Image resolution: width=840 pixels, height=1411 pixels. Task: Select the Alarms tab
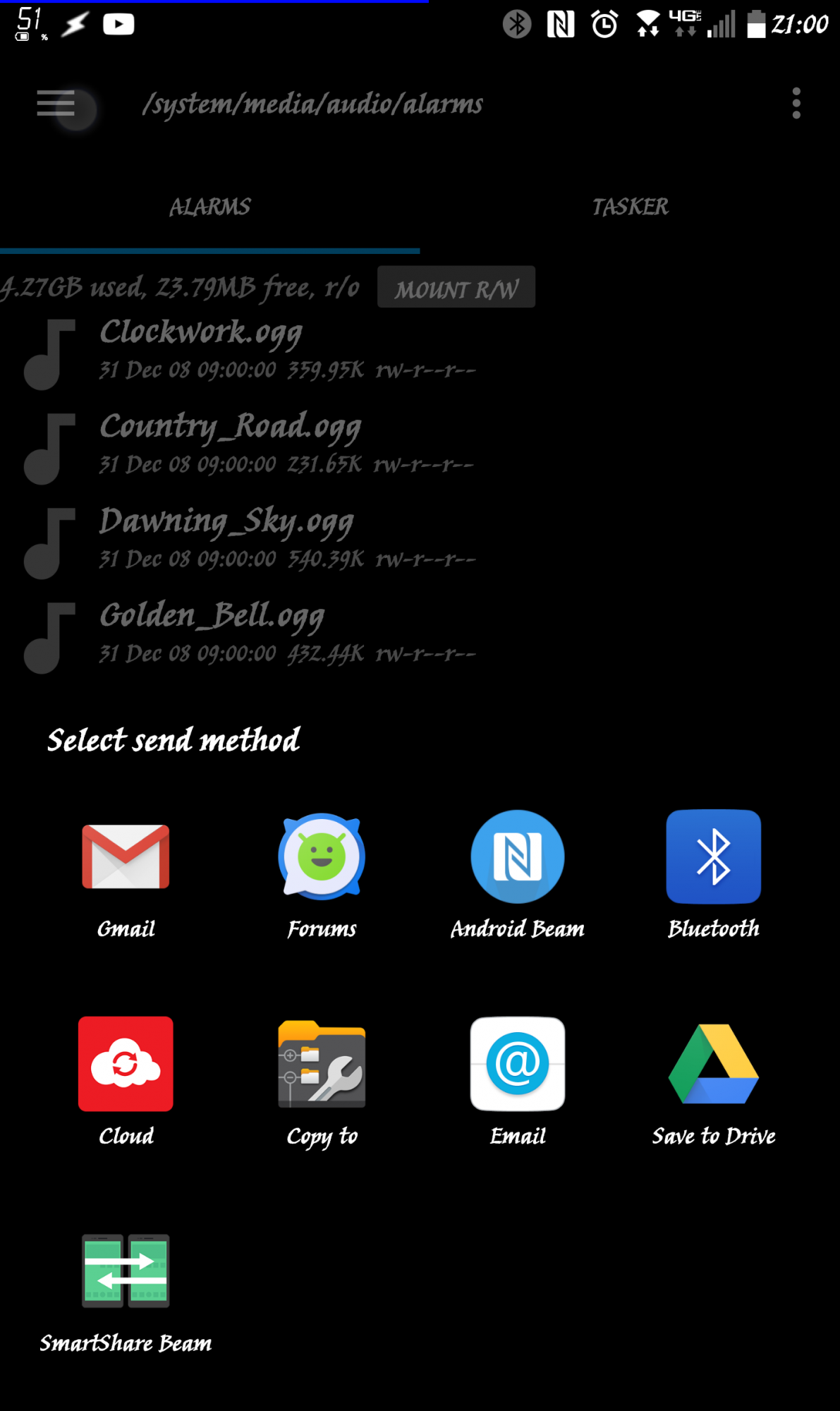210,207
